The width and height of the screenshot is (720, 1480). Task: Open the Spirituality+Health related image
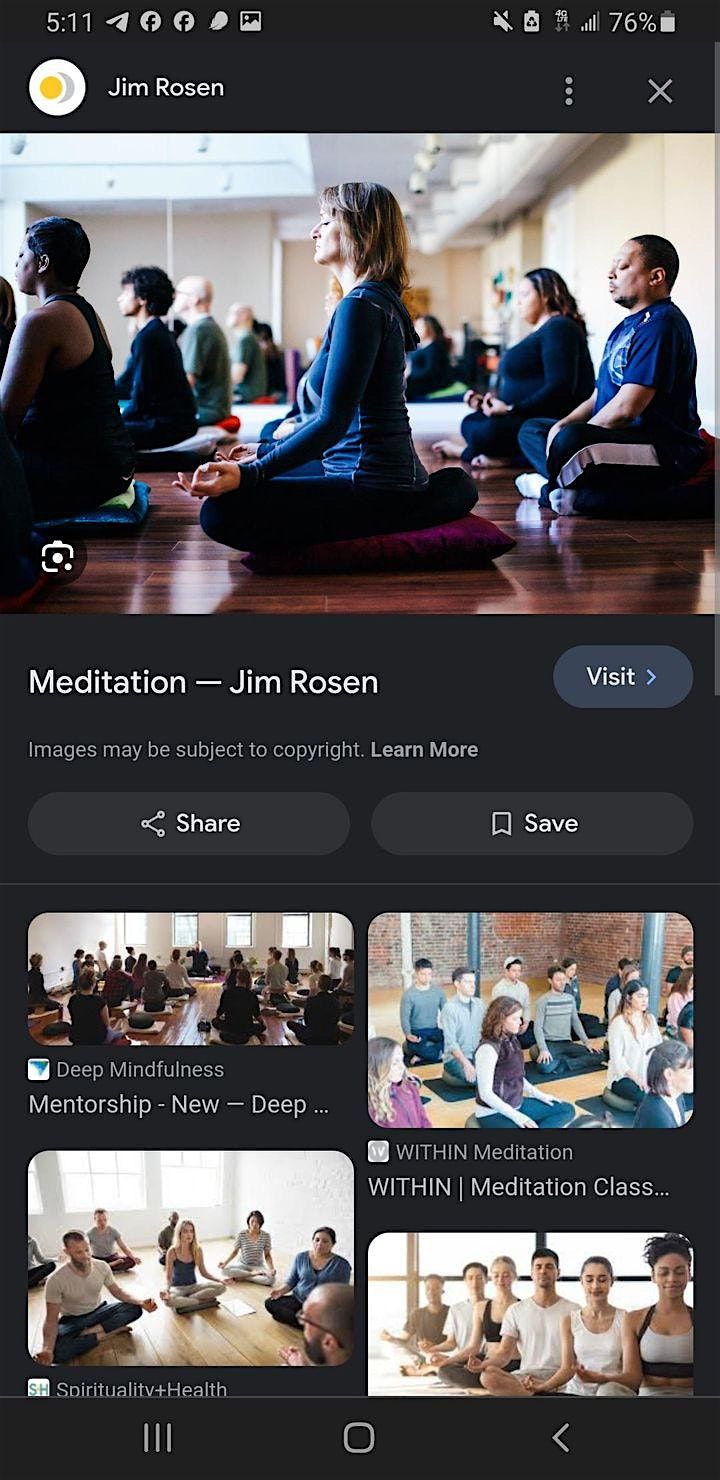(x=190, y=1258)
